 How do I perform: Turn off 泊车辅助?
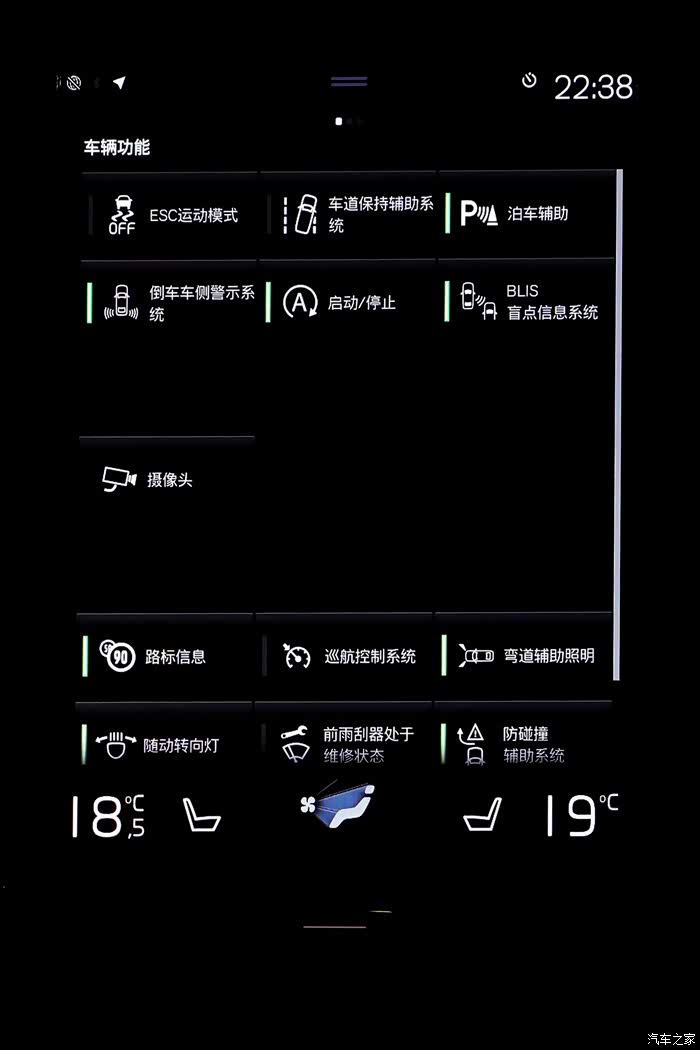point(526,214)
